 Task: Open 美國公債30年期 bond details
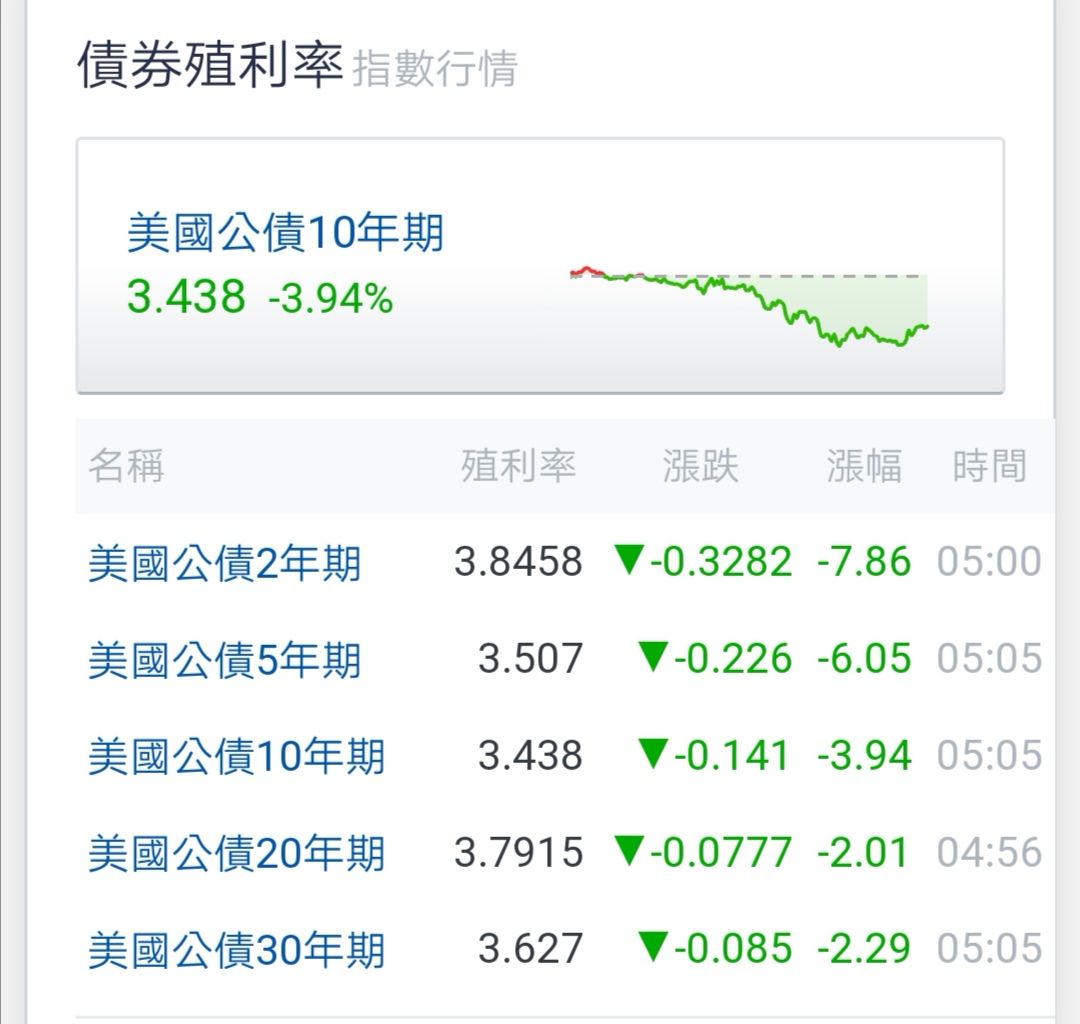click(x=236, y=950)
